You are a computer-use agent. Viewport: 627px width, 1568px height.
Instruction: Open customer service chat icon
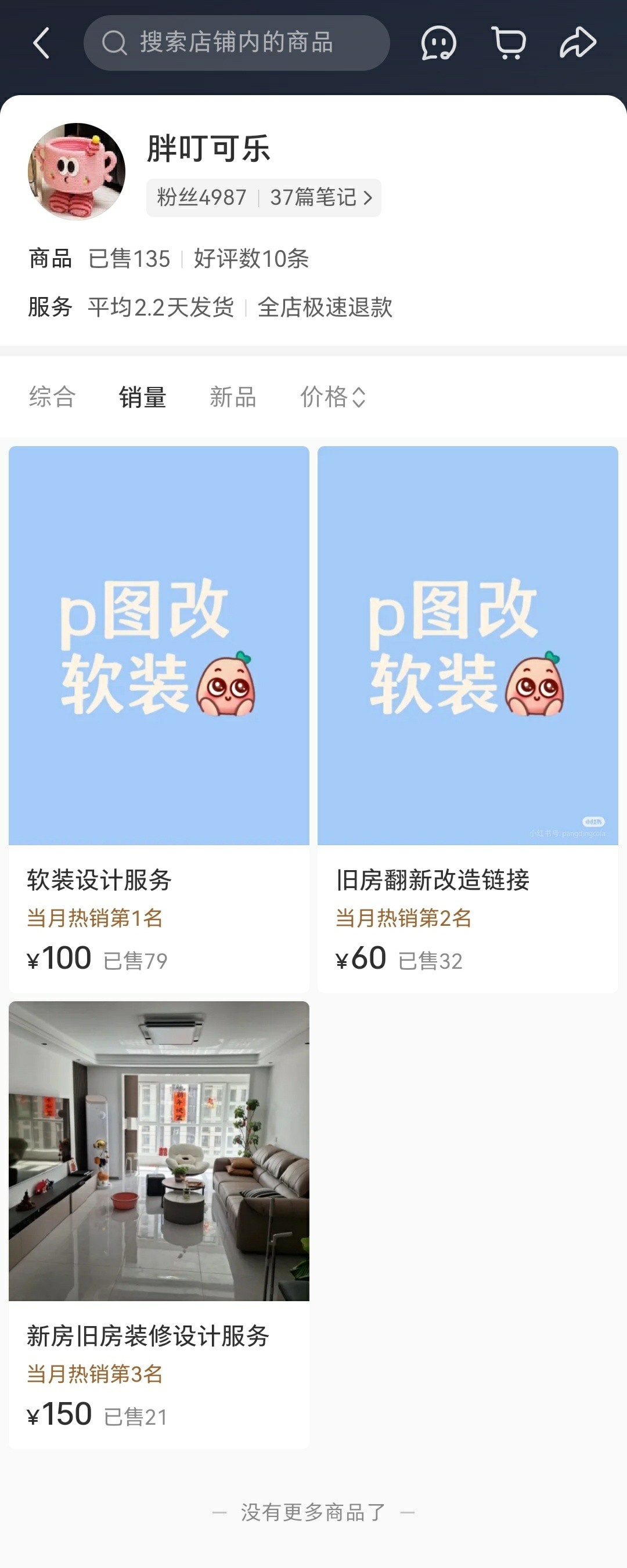(x=438, y=44)
